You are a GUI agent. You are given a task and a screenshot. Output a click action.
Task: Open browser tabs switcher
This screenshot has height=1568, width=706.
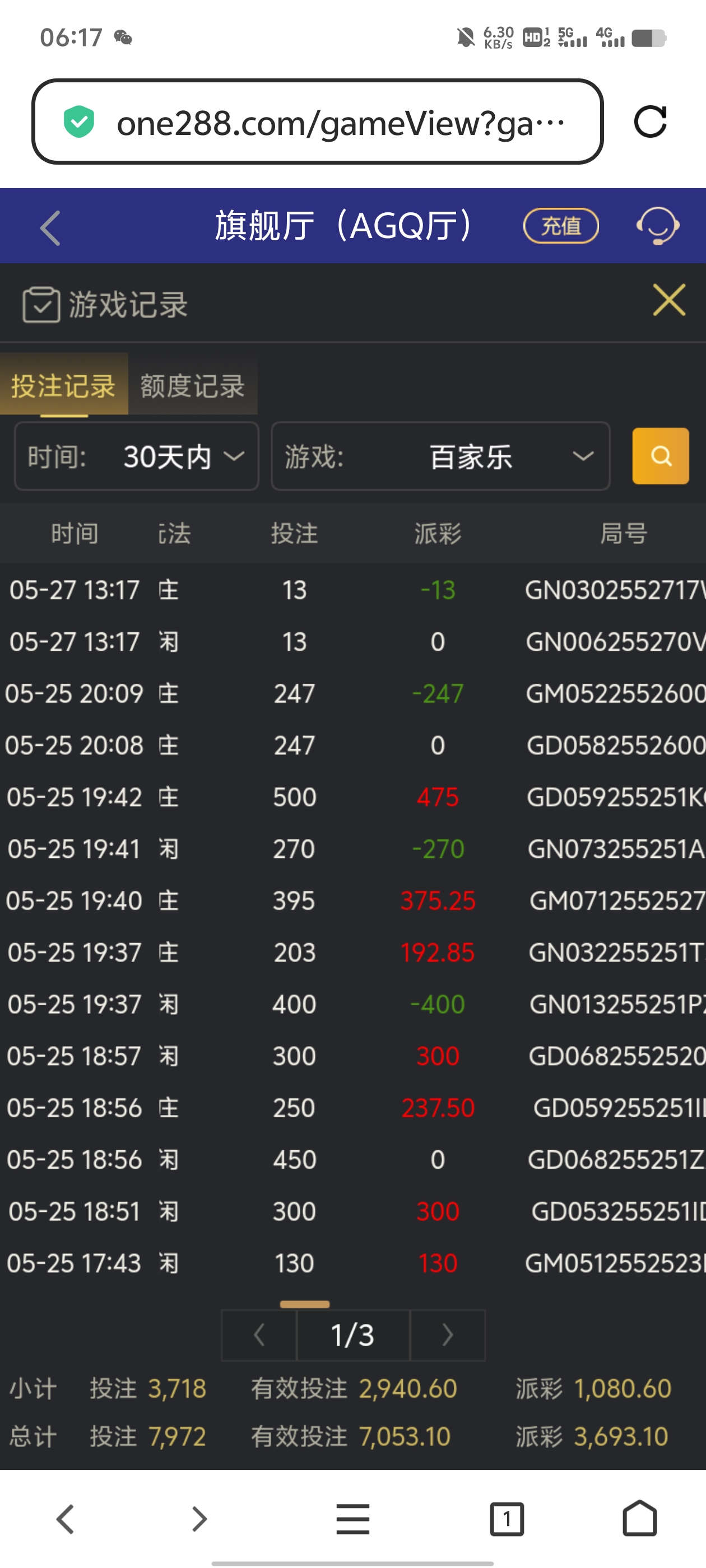tap(506, 1519)
